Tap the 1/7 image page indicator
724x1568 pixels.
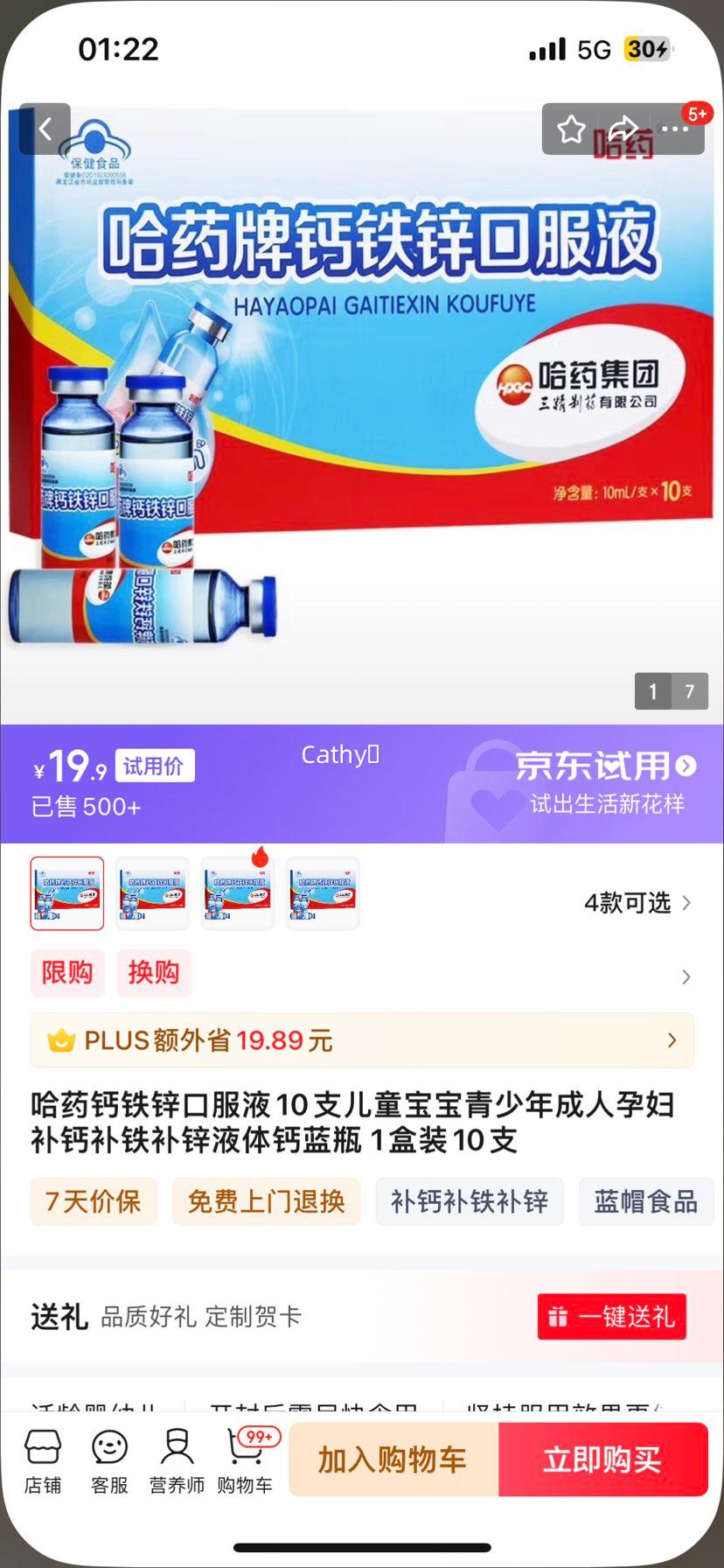click(672, 691)
